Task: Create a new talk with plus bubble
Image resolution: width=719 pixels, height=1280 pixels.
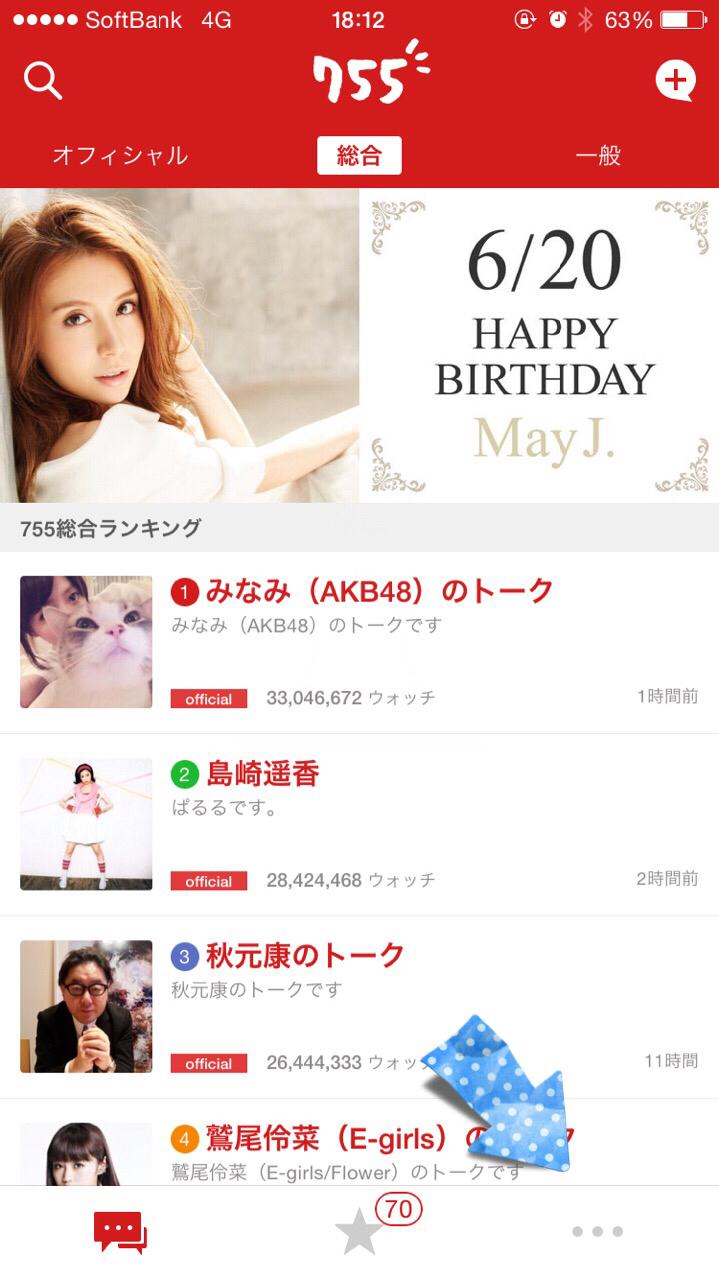Action: pos(675,81)
